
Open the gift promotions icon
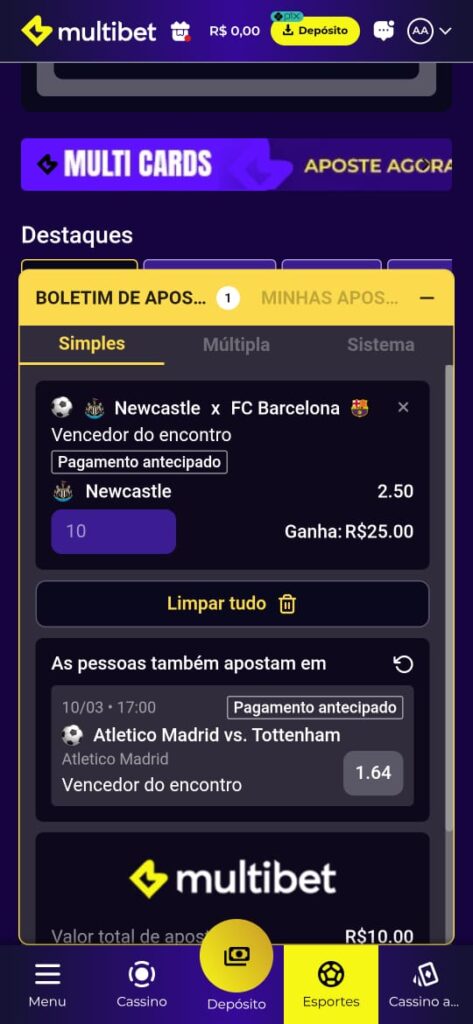(180, 31)
